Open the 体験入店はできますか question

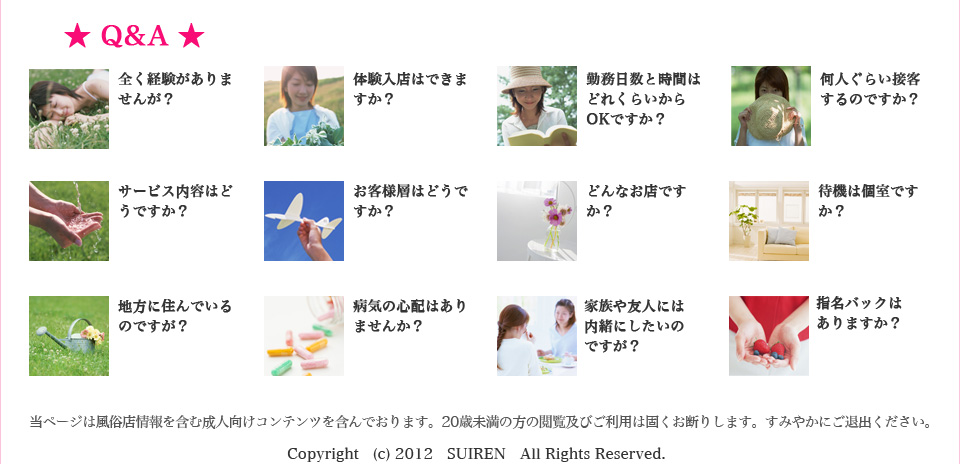click(410, 88)
